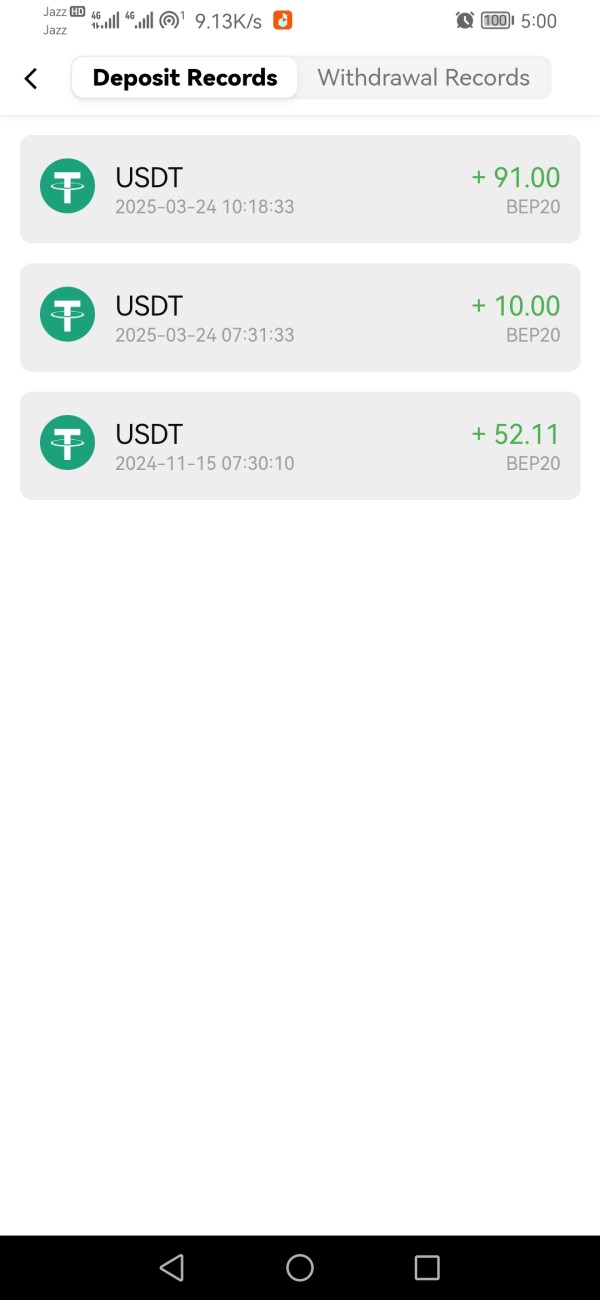Go back using the top-left arrow
The height and width of the screenshot is (1300, 600).
pos(31,78)
